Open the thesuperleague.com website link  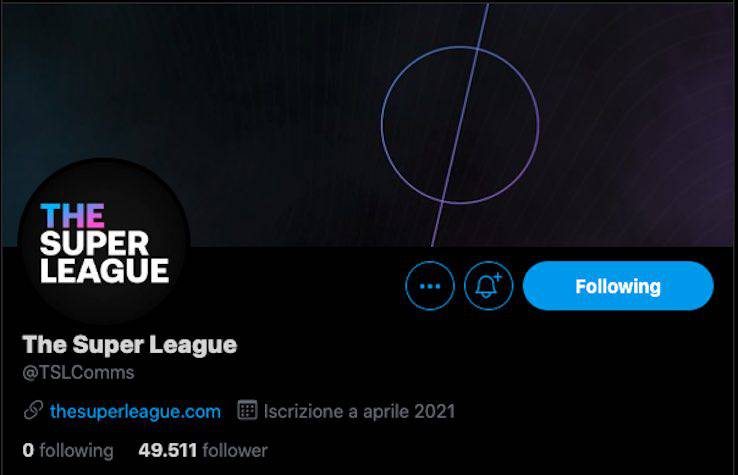(x=134, y=411)
